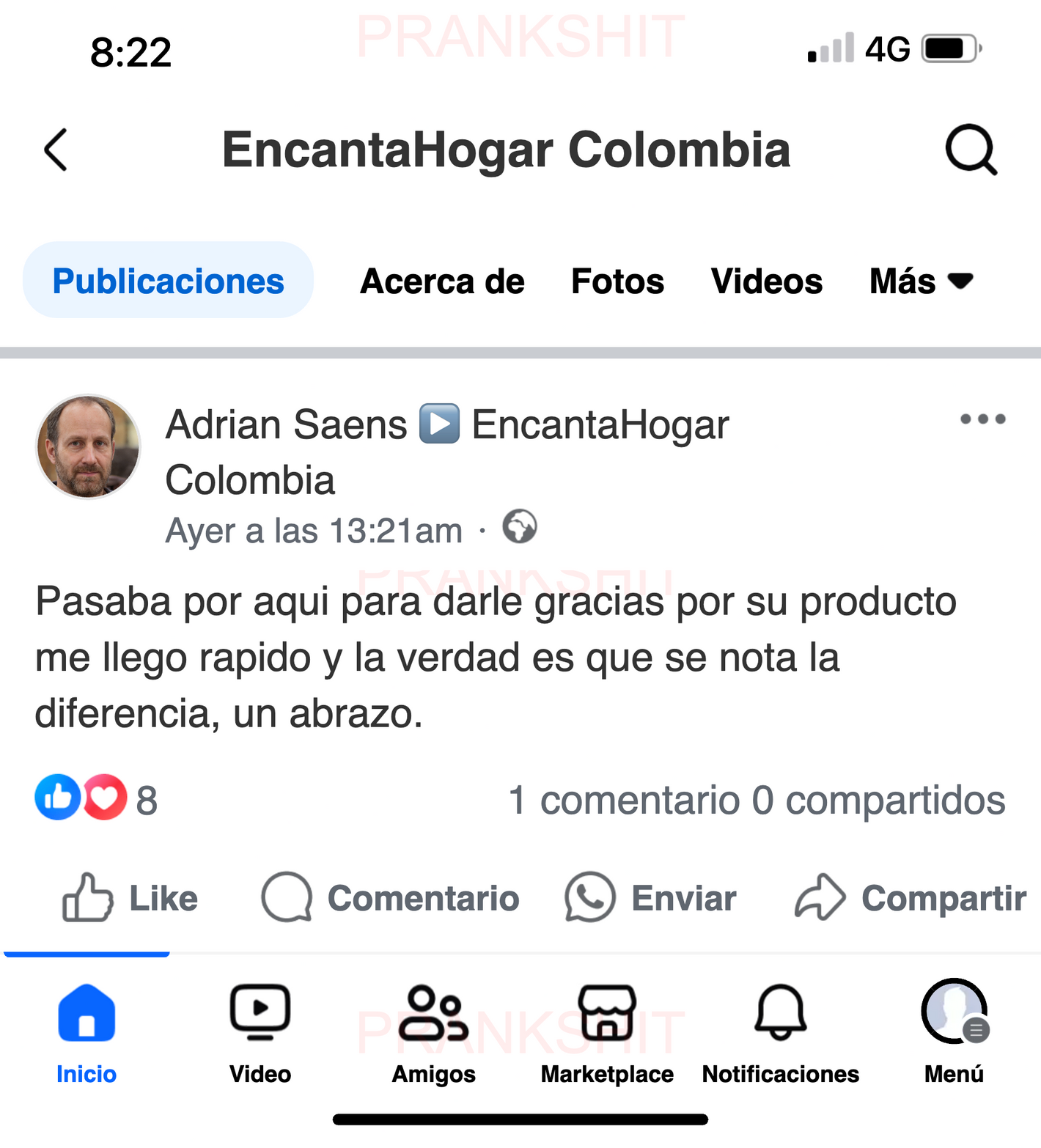Viewport: 1041px width, 1148px height.
Task: Go back from EncantaHogar Colombia page
Action: (56, 150)
